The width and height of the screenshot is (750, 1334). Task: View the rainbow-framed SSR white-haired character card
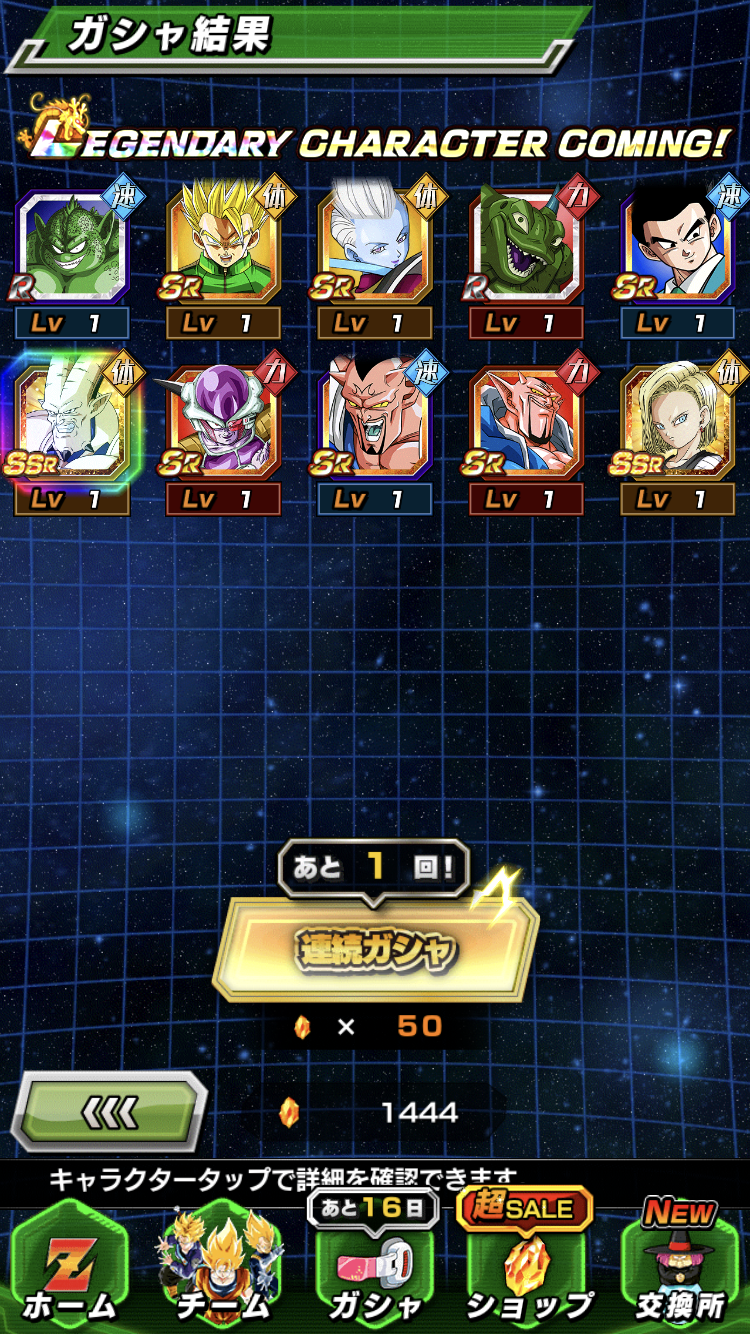coord(72,421)
